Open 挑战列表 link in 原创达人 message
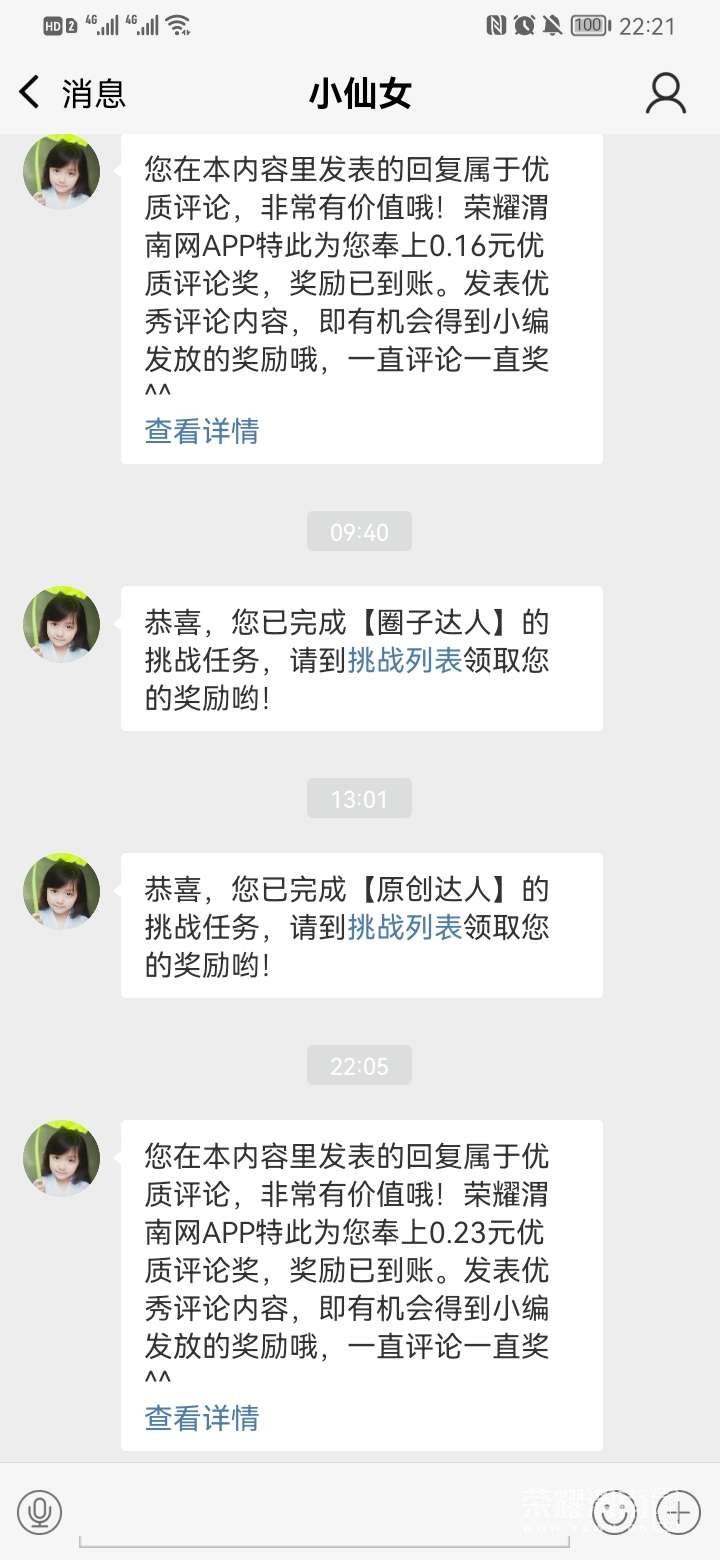The height and width of the screenshot is (1560, 720). (405, 927)
